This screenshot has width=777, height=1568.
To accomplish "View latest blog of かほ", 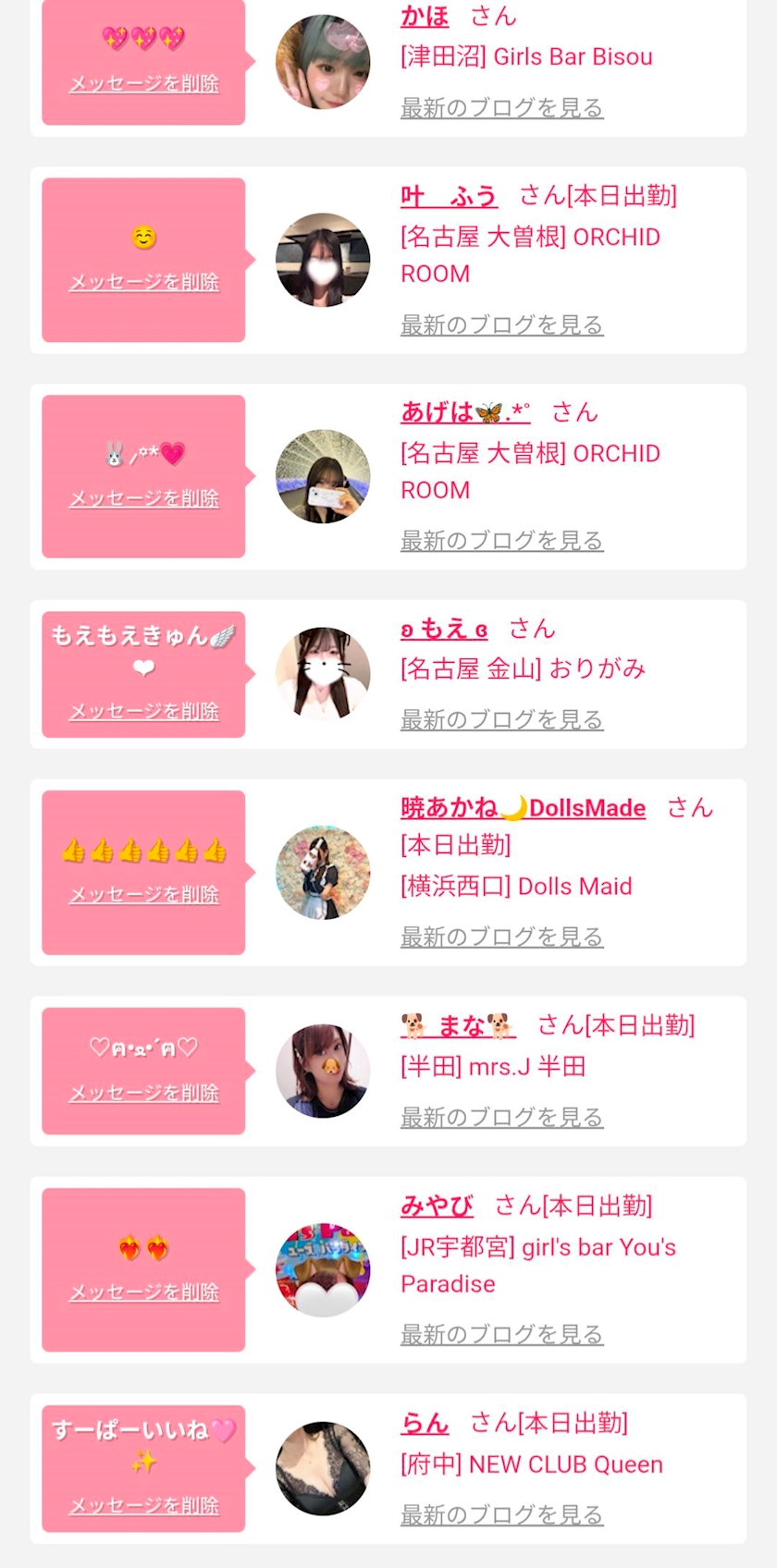I will [x=501, y=107].
